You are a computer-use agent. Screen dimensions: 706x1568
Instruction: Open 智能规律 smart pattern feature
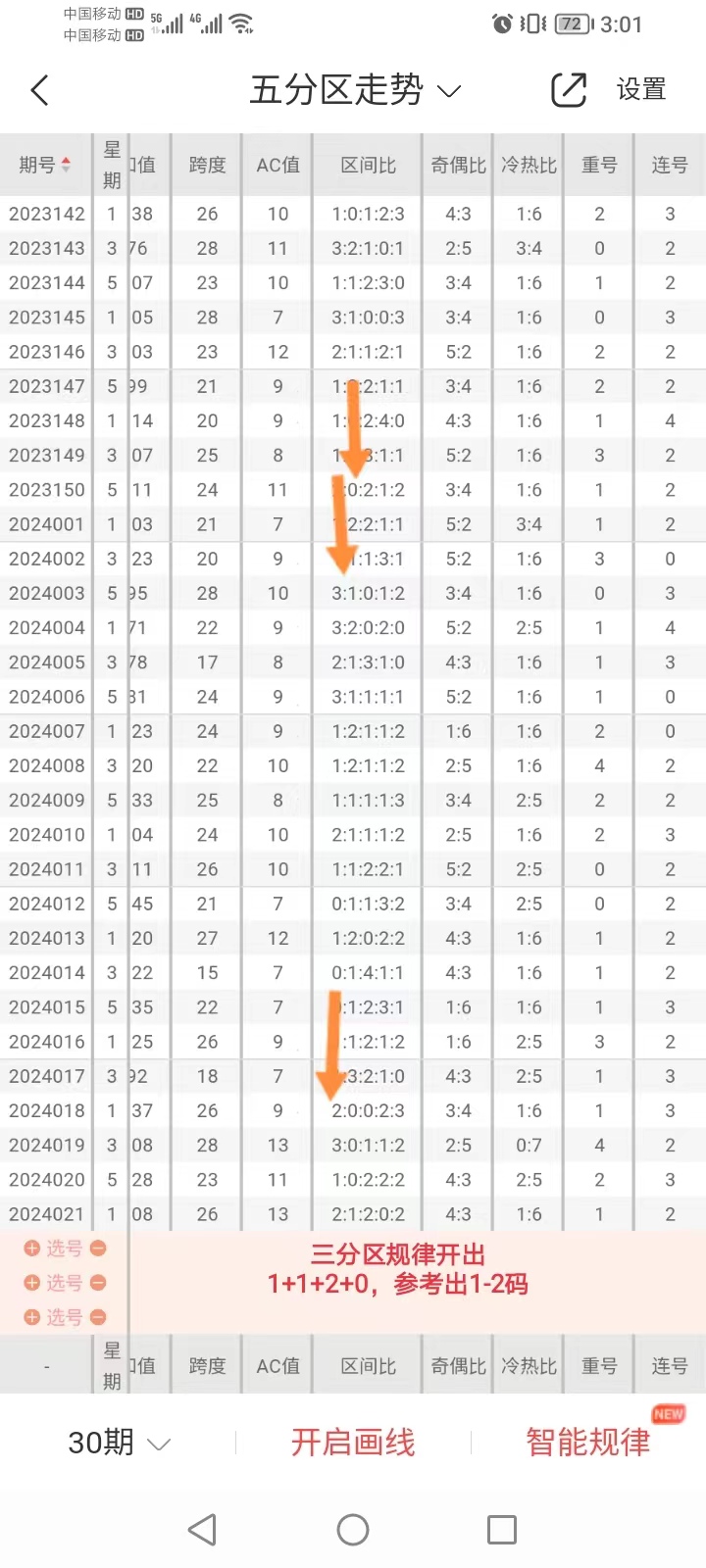point(588,1443)
